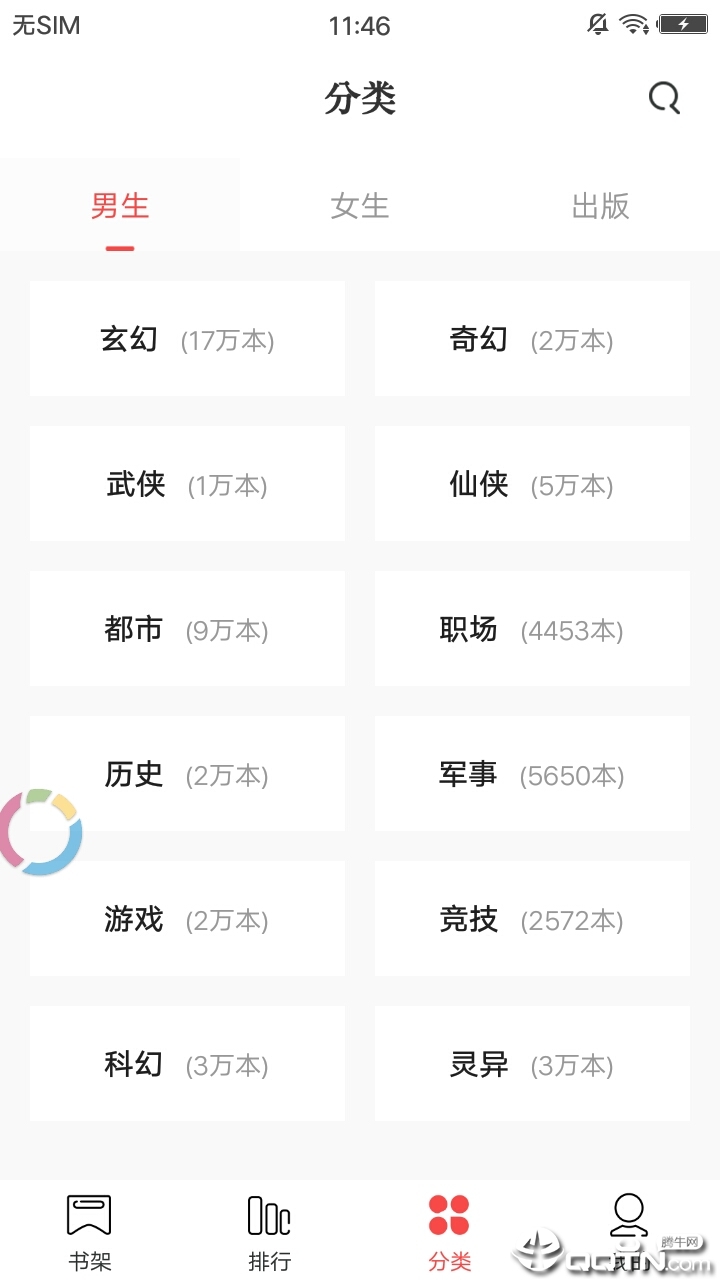Open the 职场 category with 4453本
Screen dimensions: 720x1280
(x=531, y=629)
